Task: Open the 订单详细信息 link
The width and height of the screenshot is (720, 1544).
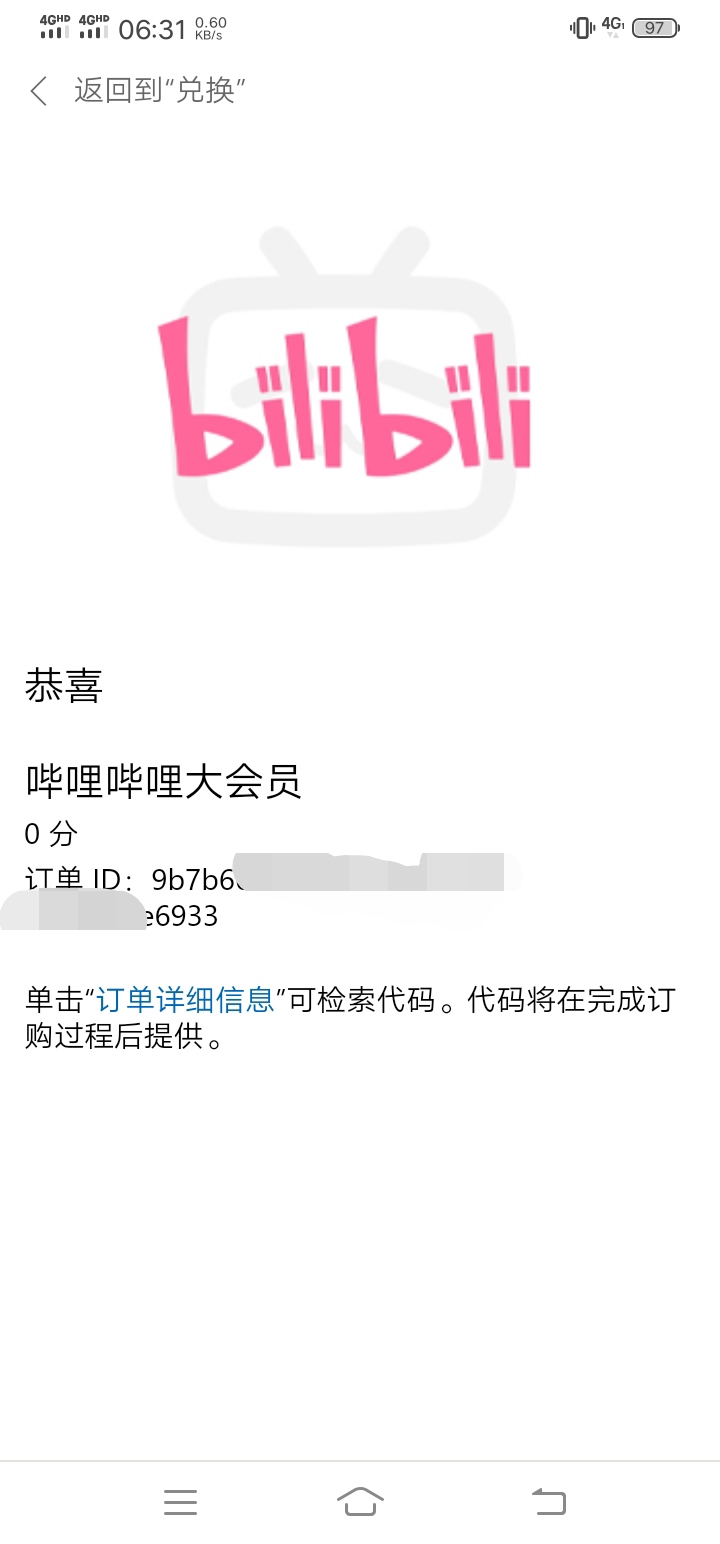Action: point(185,1000)
